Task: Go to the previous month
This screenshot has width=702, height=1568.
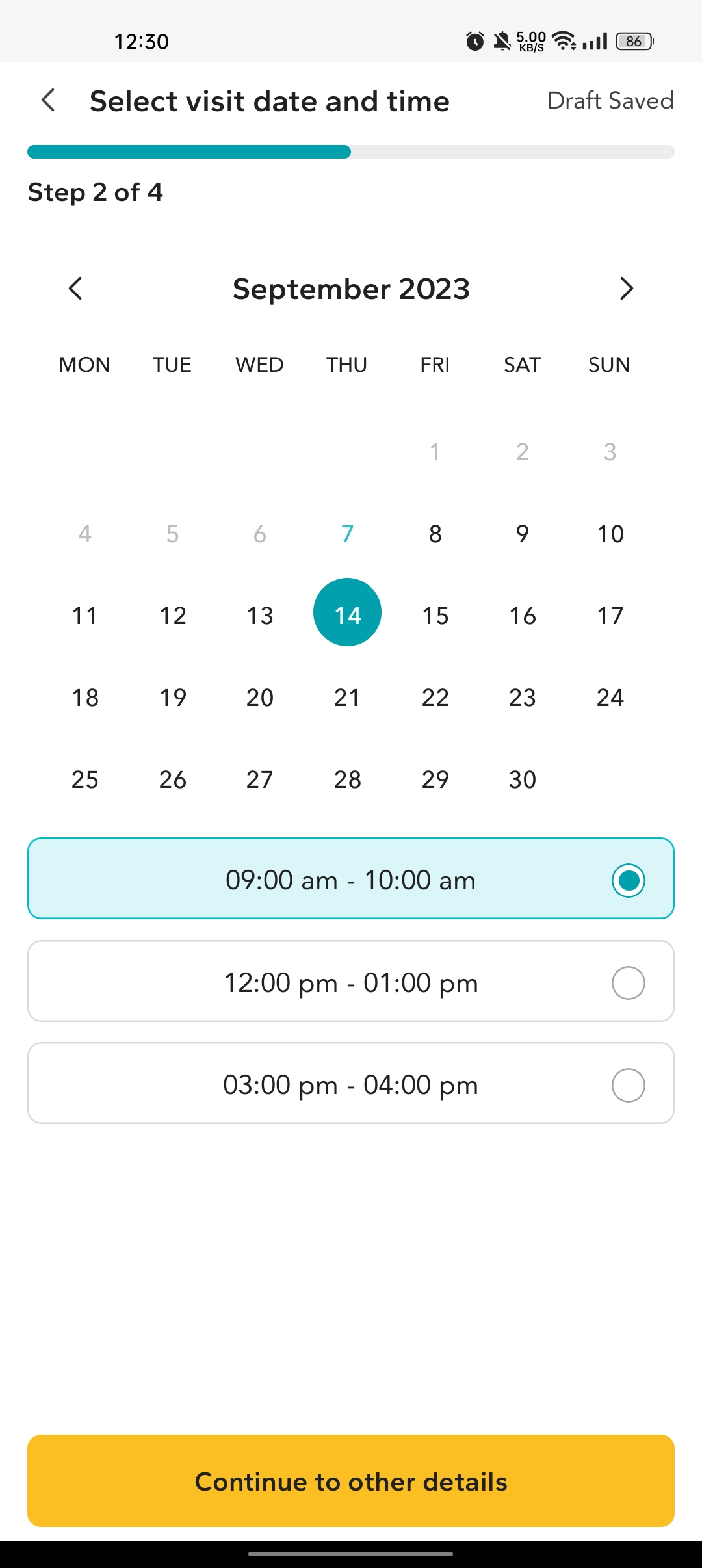Action: pos(75,288)
